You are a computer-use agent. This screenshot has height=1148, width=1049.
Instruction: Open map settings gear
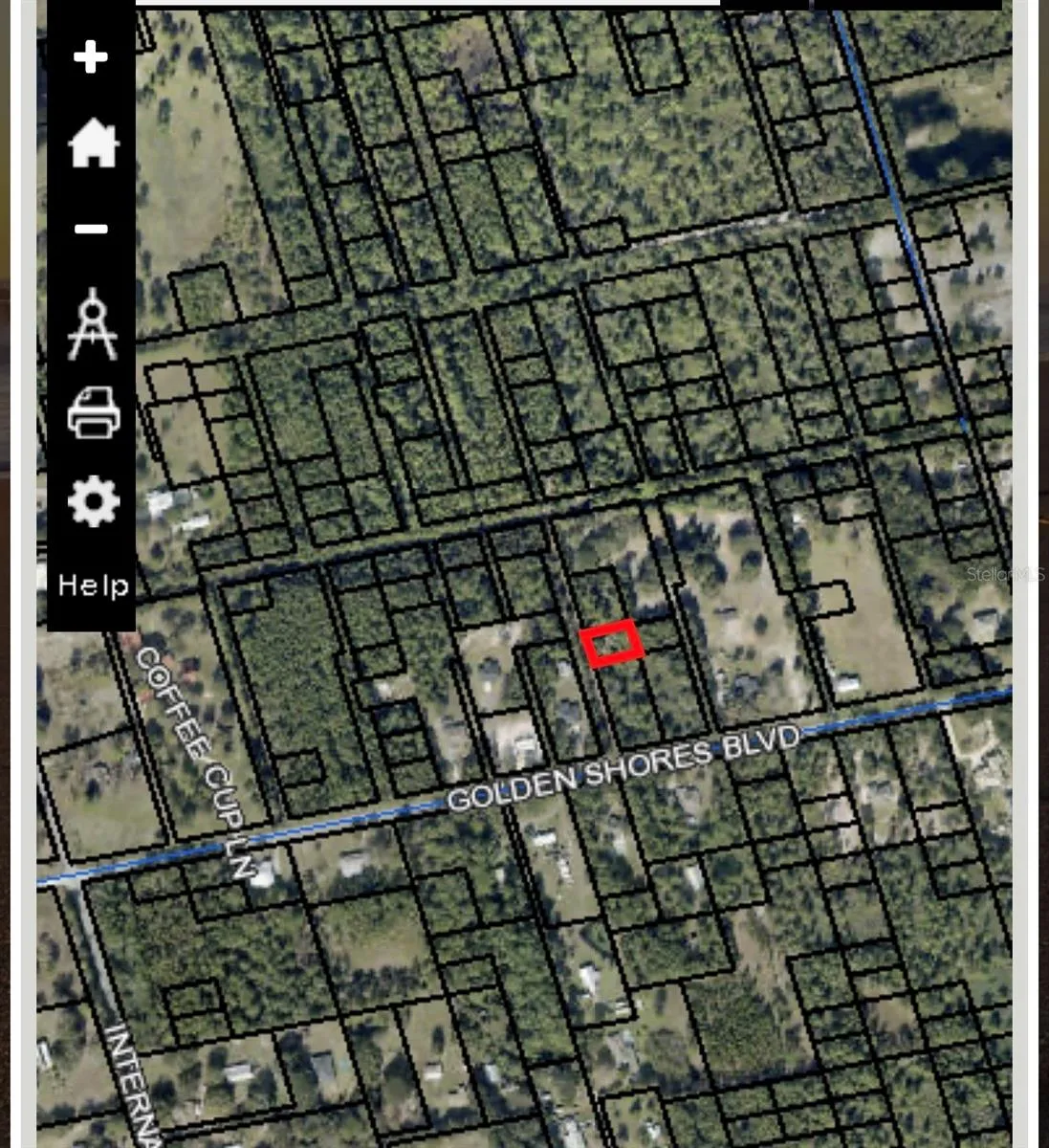pyautogui.click(x=94, y=501)
